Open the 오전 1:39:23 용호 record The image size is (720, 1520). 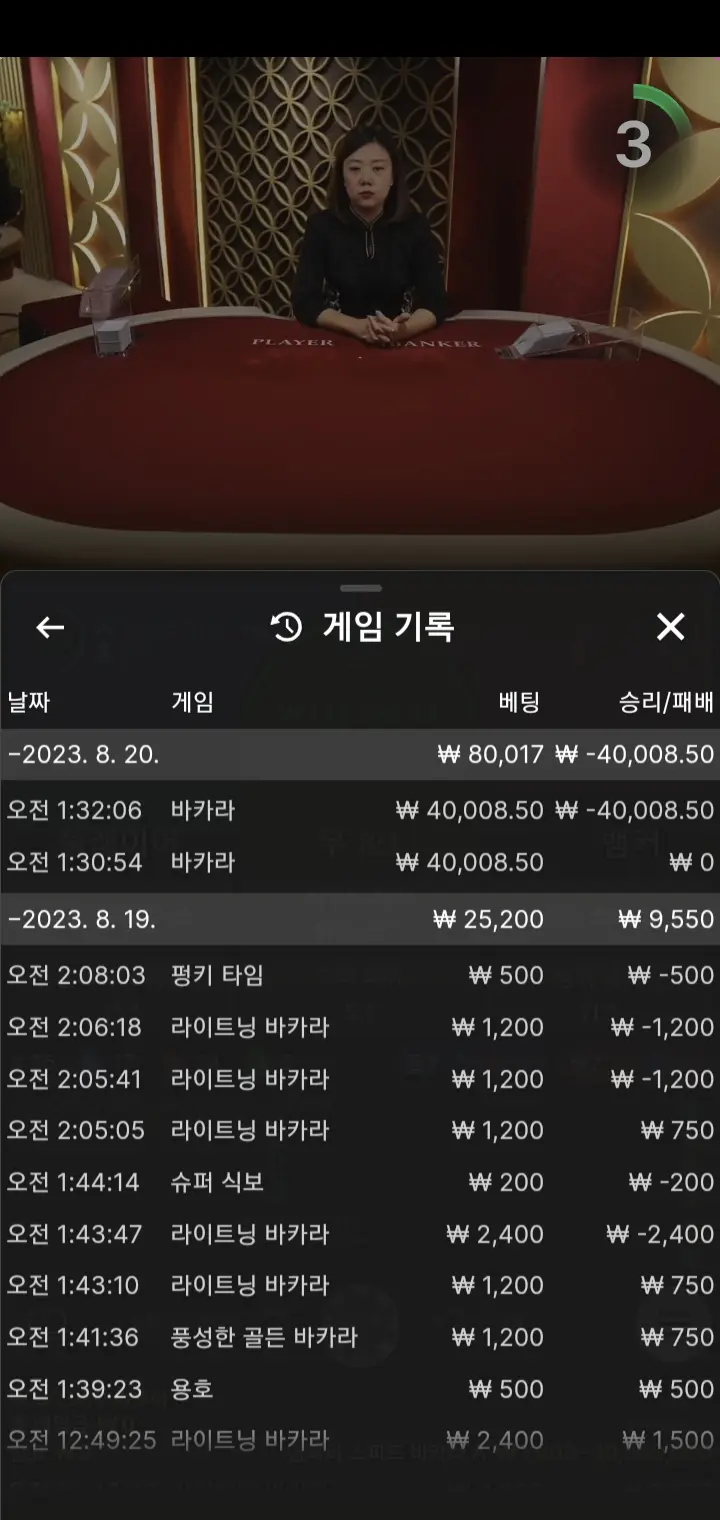click(x=360, y=1389)
